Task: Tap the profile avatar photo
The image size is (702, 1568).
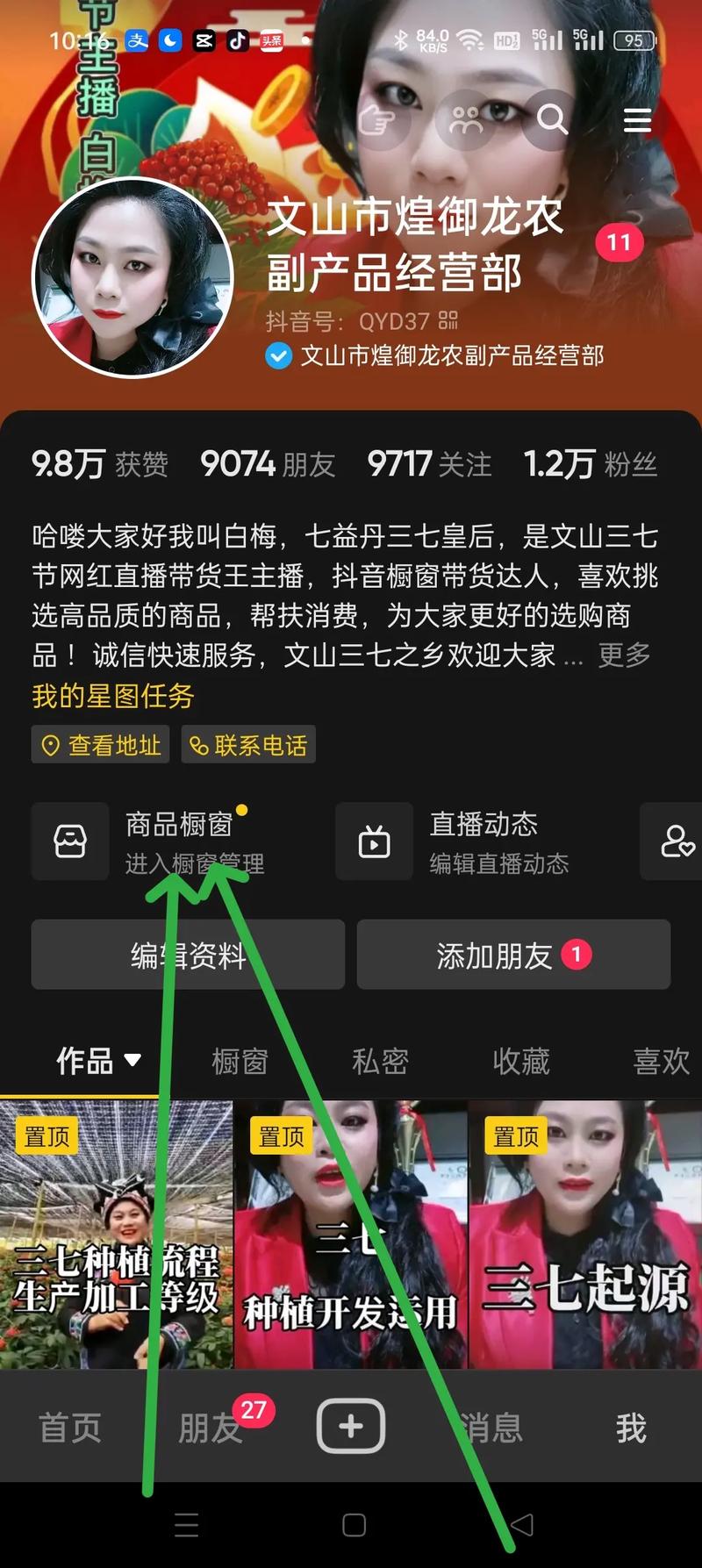Action: [x=133, y=278]
